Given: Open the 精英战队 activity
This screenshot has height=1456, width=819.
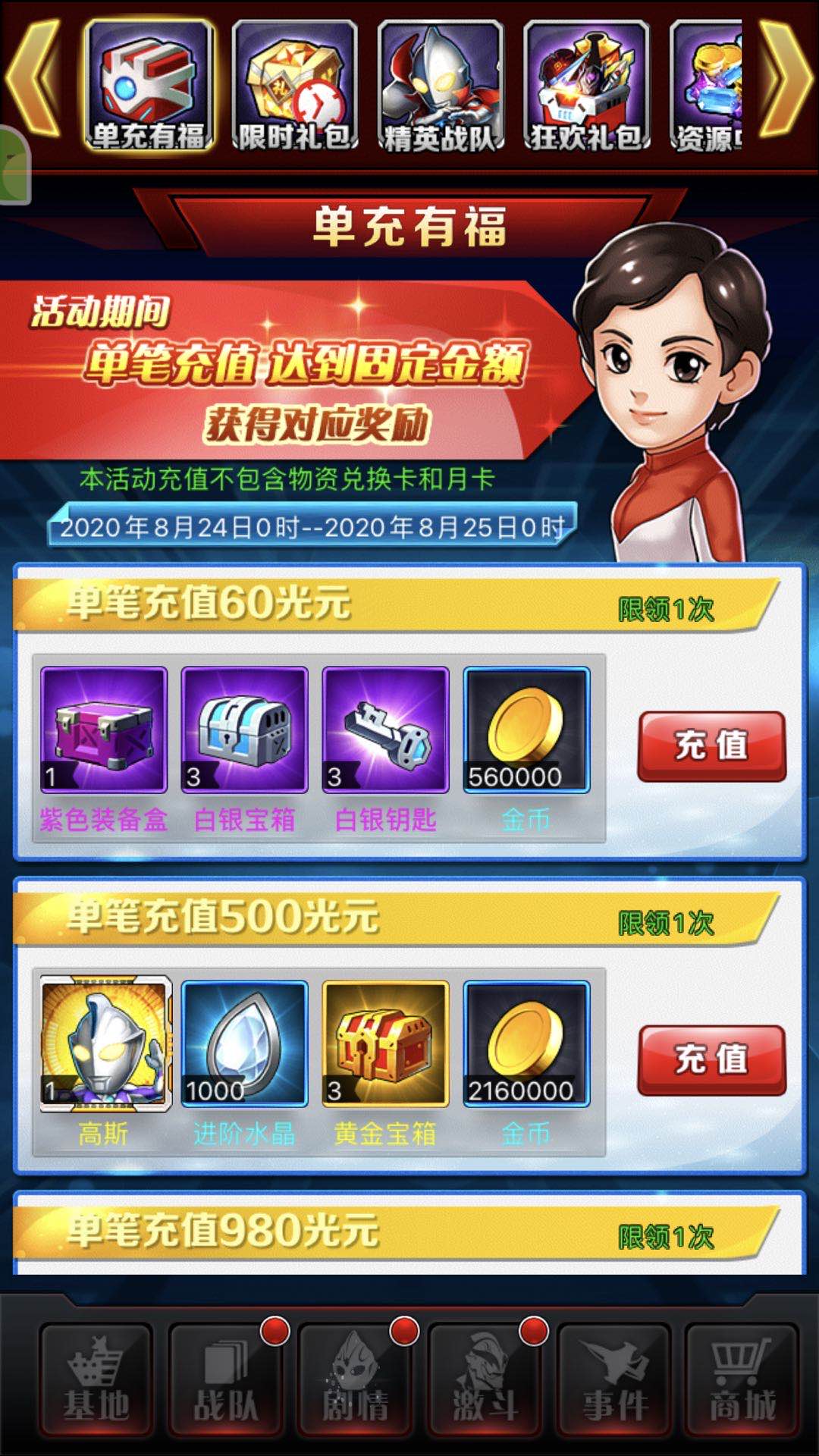Looking at the screenshot, I should click(x=440, y=85).
